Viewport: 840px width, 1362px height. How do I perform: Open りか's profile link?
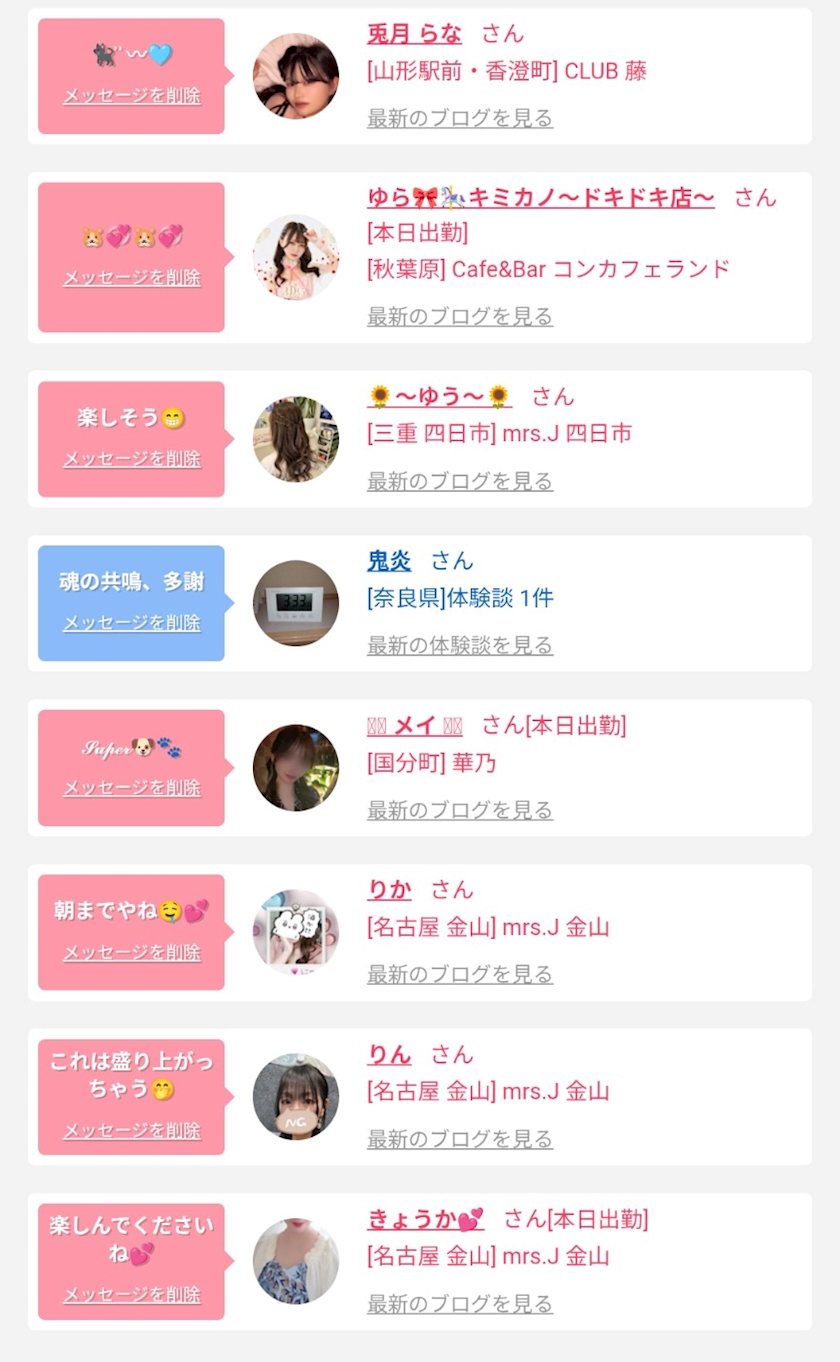[389, 890]
